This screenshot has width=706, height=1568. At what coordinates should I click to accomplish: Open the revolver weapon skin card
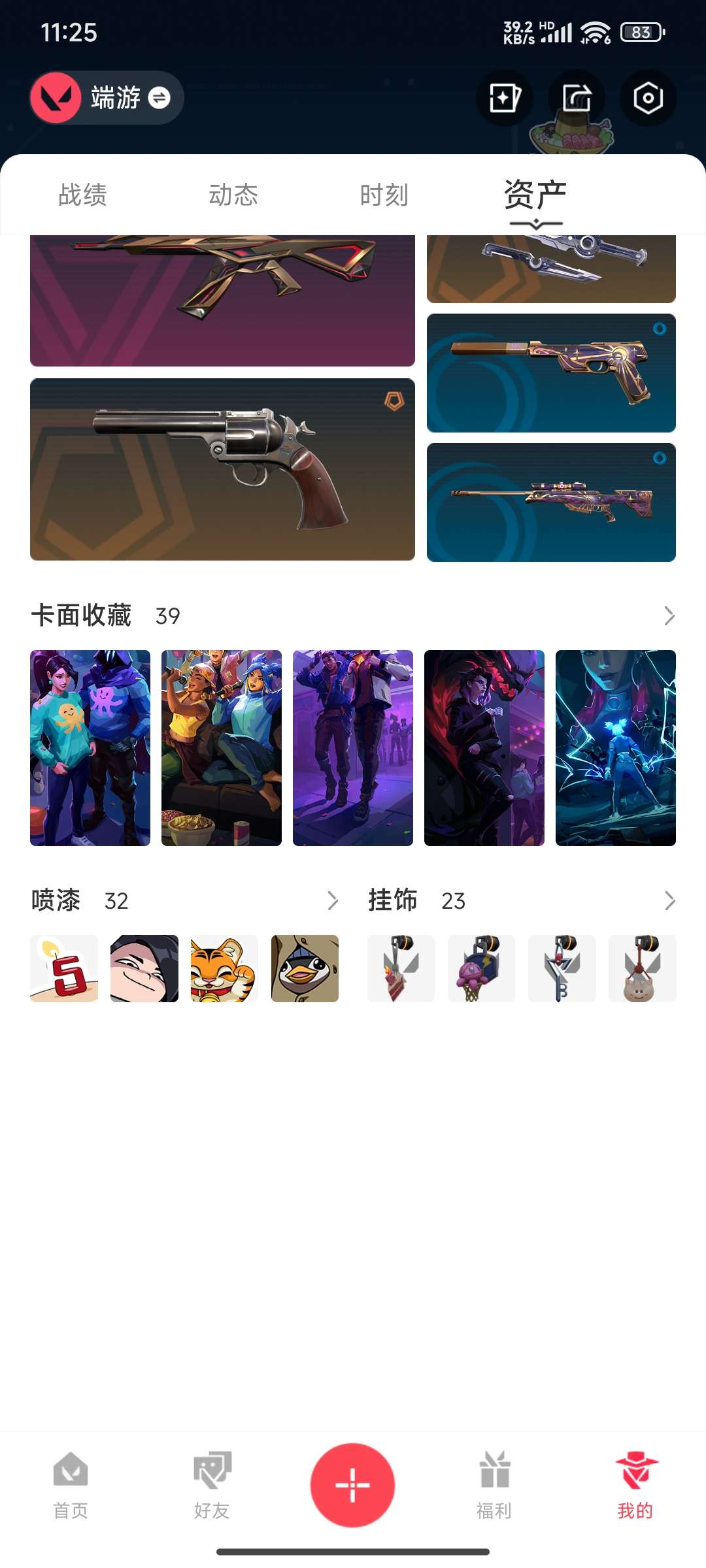[222, 469]
